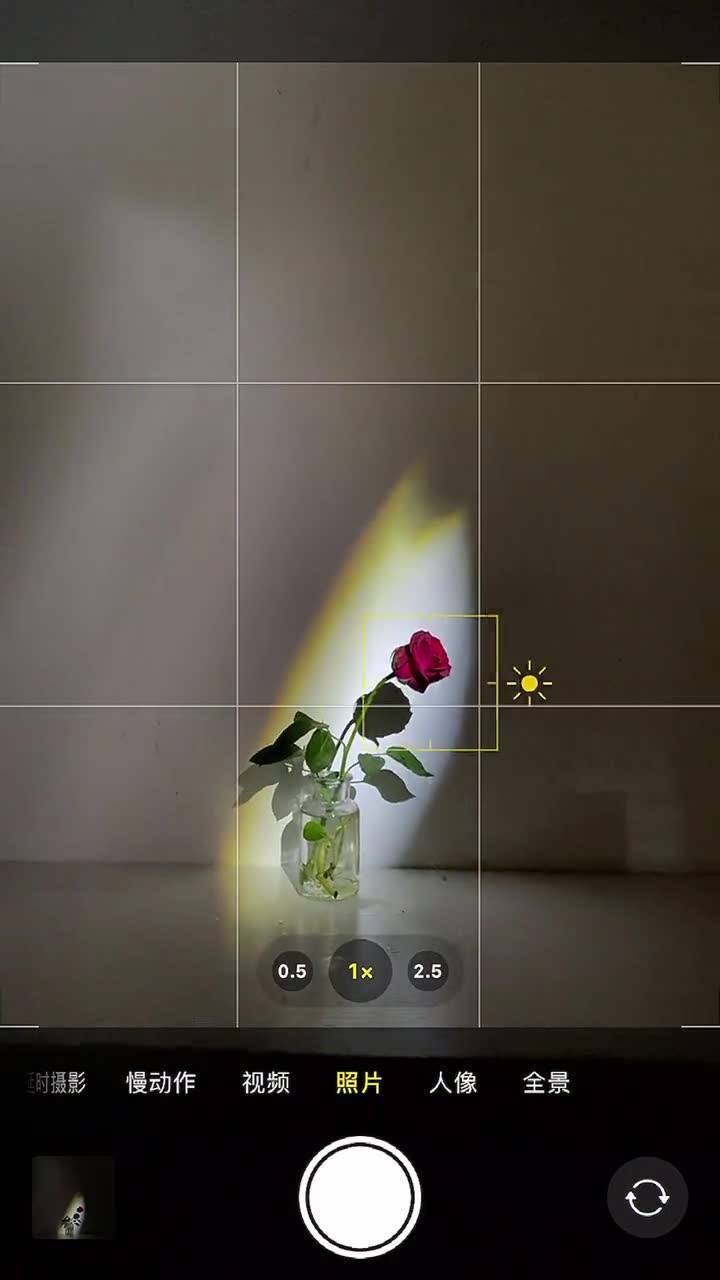
Task: Flip to the front camera
Action: click(x=646, y=1197)
